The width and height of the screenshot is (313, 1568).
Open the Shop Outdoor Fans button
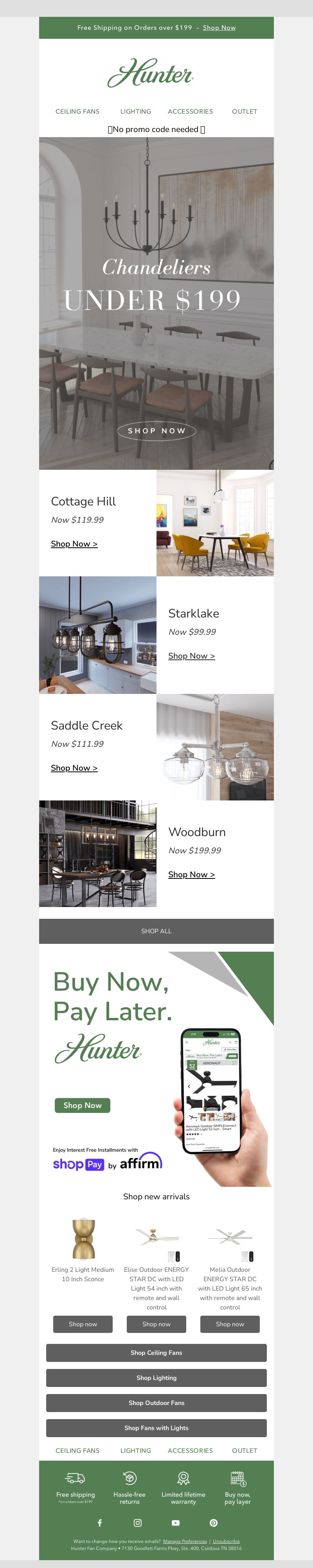(x=156, y=1402)
